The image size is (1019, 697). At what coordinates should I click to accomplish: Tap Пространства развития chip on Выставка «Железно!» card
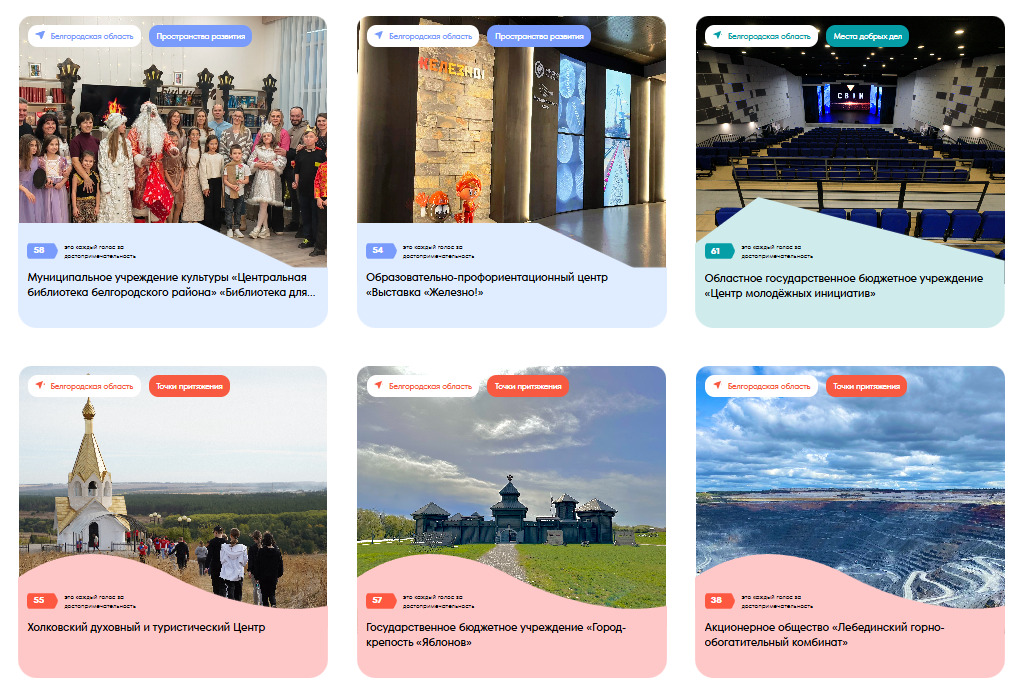539,36
